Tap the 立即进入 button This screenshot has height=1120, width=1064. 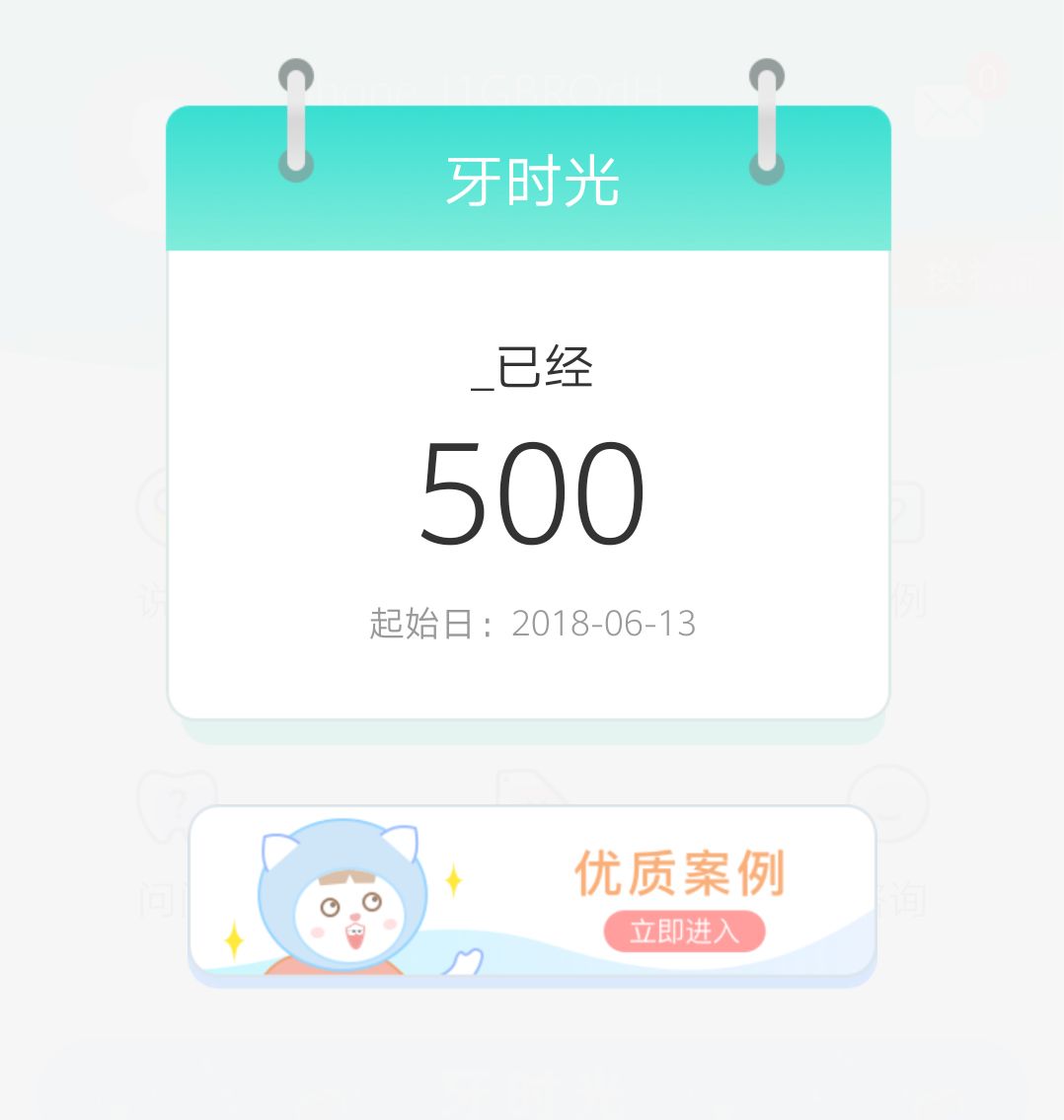[684, 932]
